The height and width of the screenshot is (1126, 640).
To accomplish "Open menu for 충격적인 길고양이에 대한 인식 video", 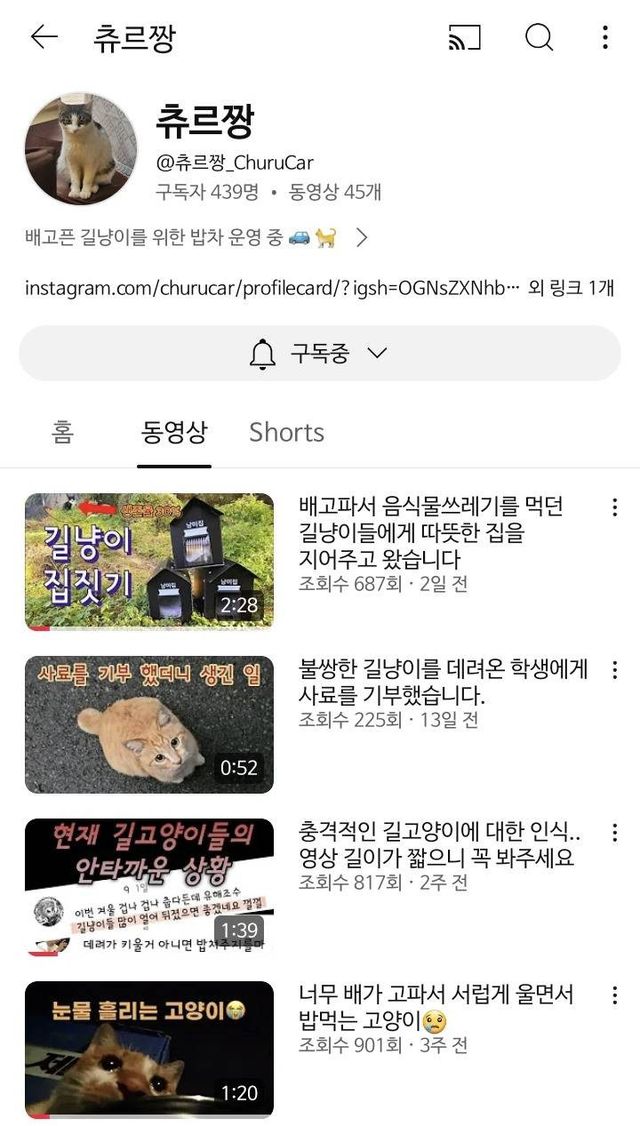I will [x=614, y=832].
